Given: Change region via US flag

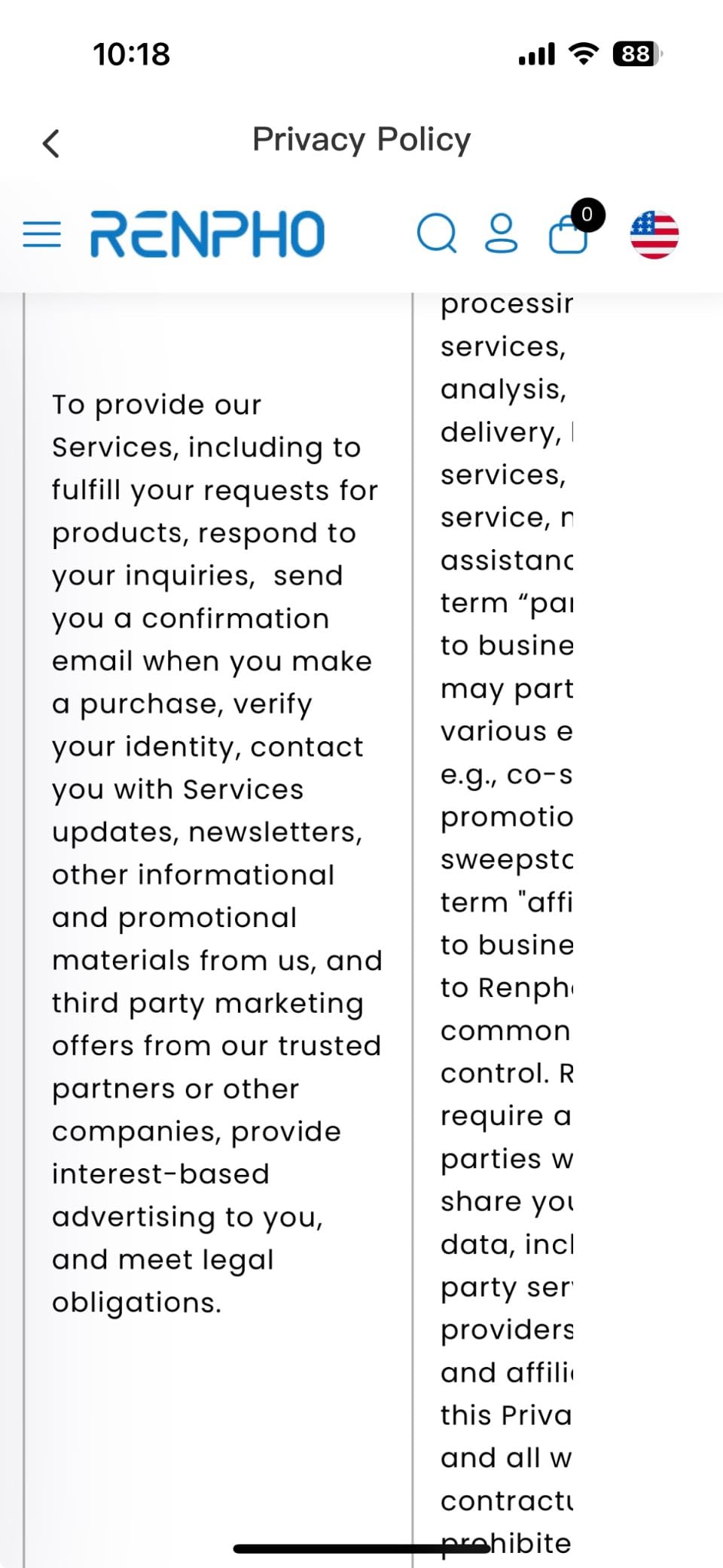Looking at the screenshot, I should [654, 234].
